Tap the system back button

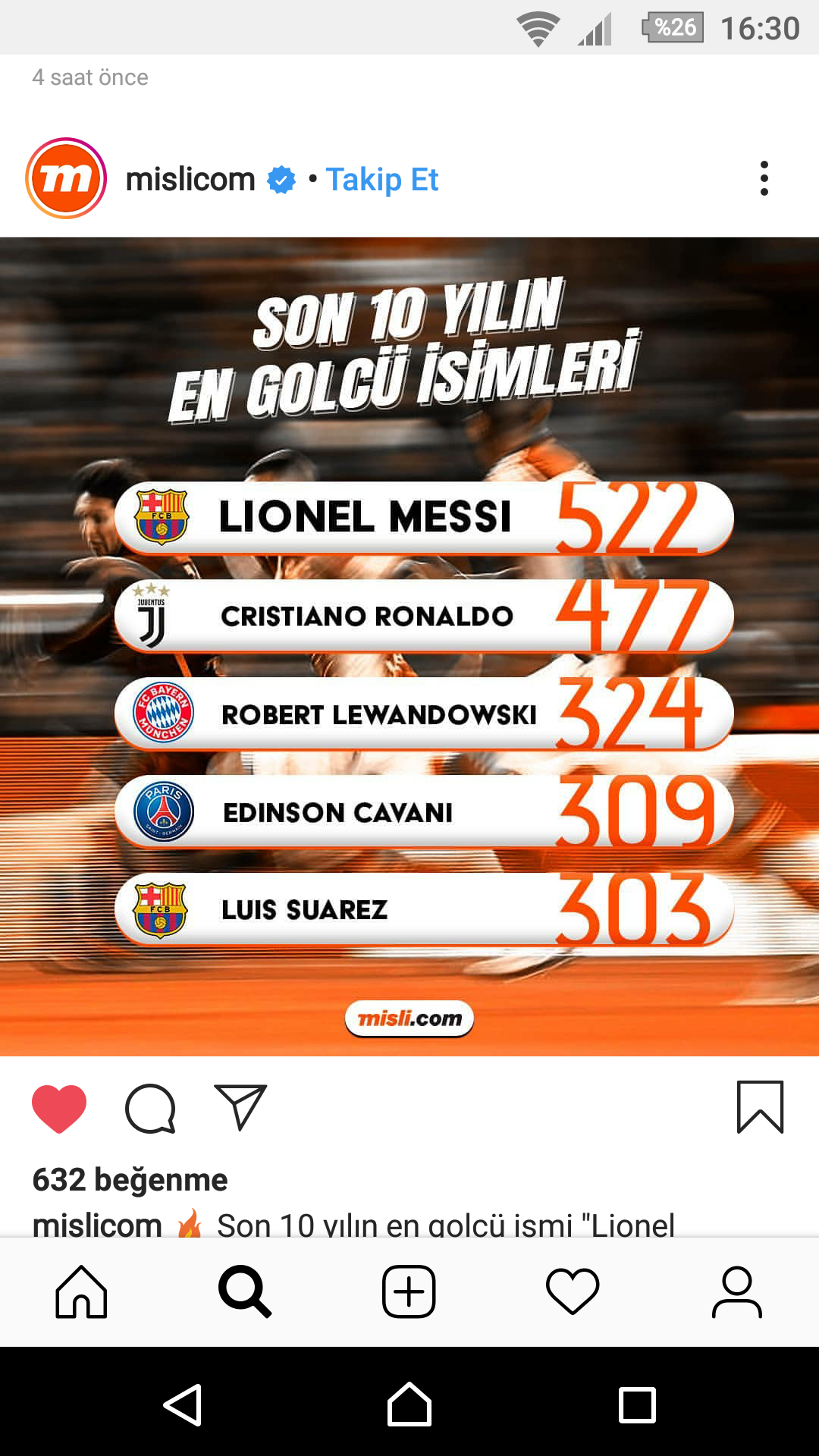point(183,1404)
